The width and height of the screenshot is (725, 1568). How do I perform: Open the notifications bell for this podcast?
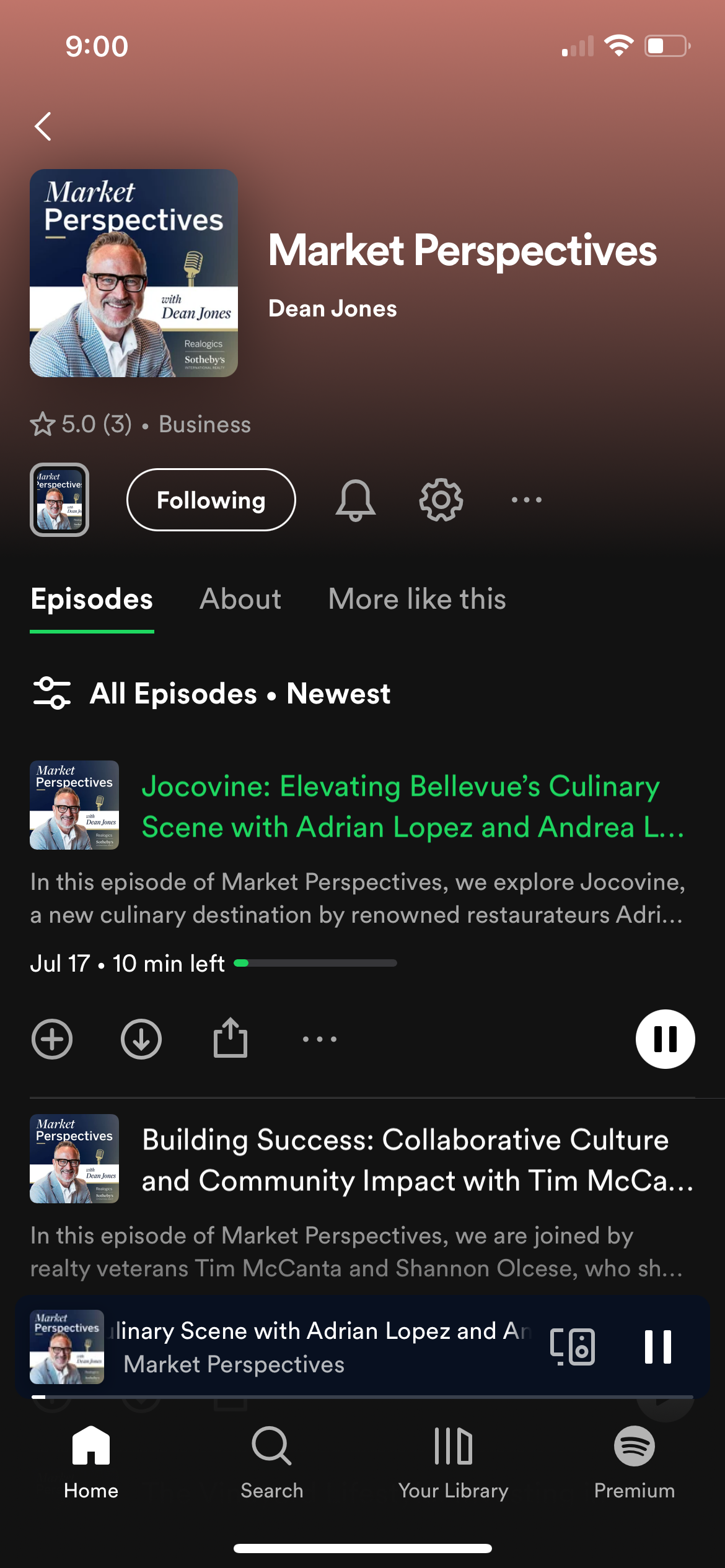coord(356,500)
